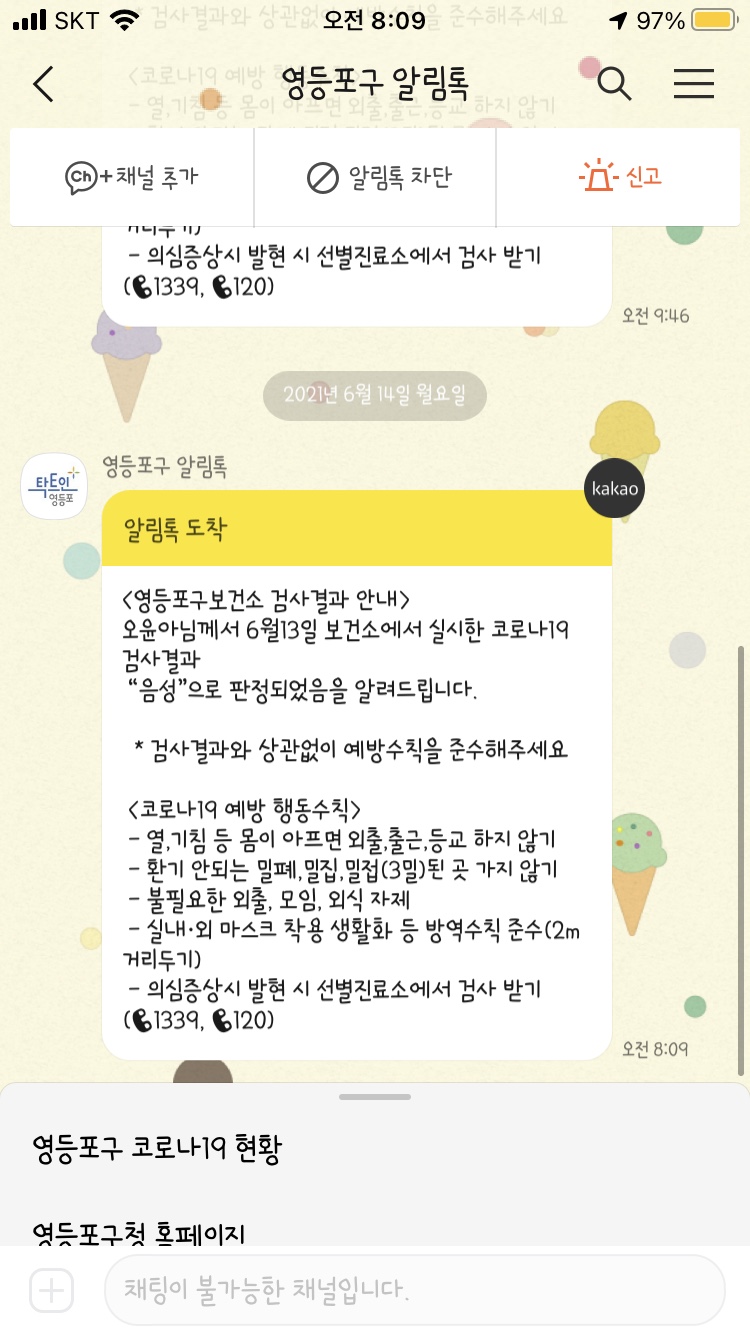The height and width of the screenshot is (1334, 750).
Task: Tap the 채널 추가 button
Action: pyautogui.click(x=132, y=178)
